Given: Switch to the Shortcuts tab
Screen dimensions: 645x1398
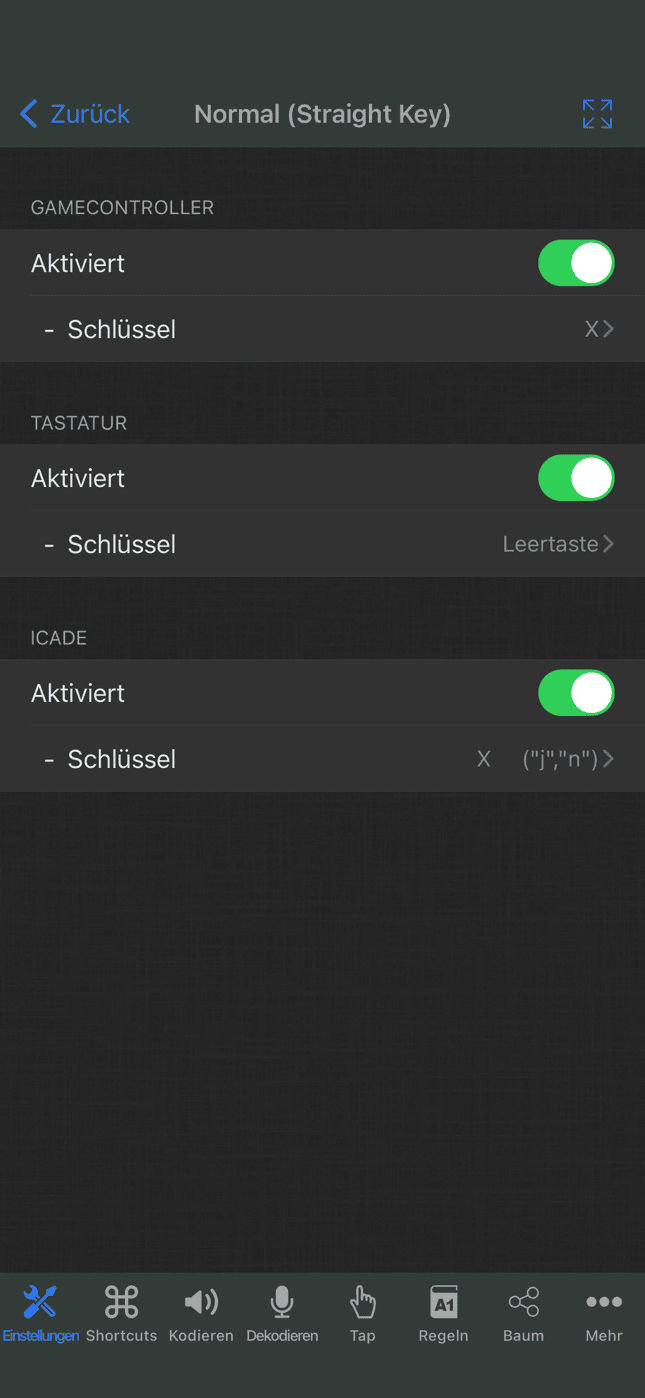Looking at the screenshot, I should coord(121,1314).
